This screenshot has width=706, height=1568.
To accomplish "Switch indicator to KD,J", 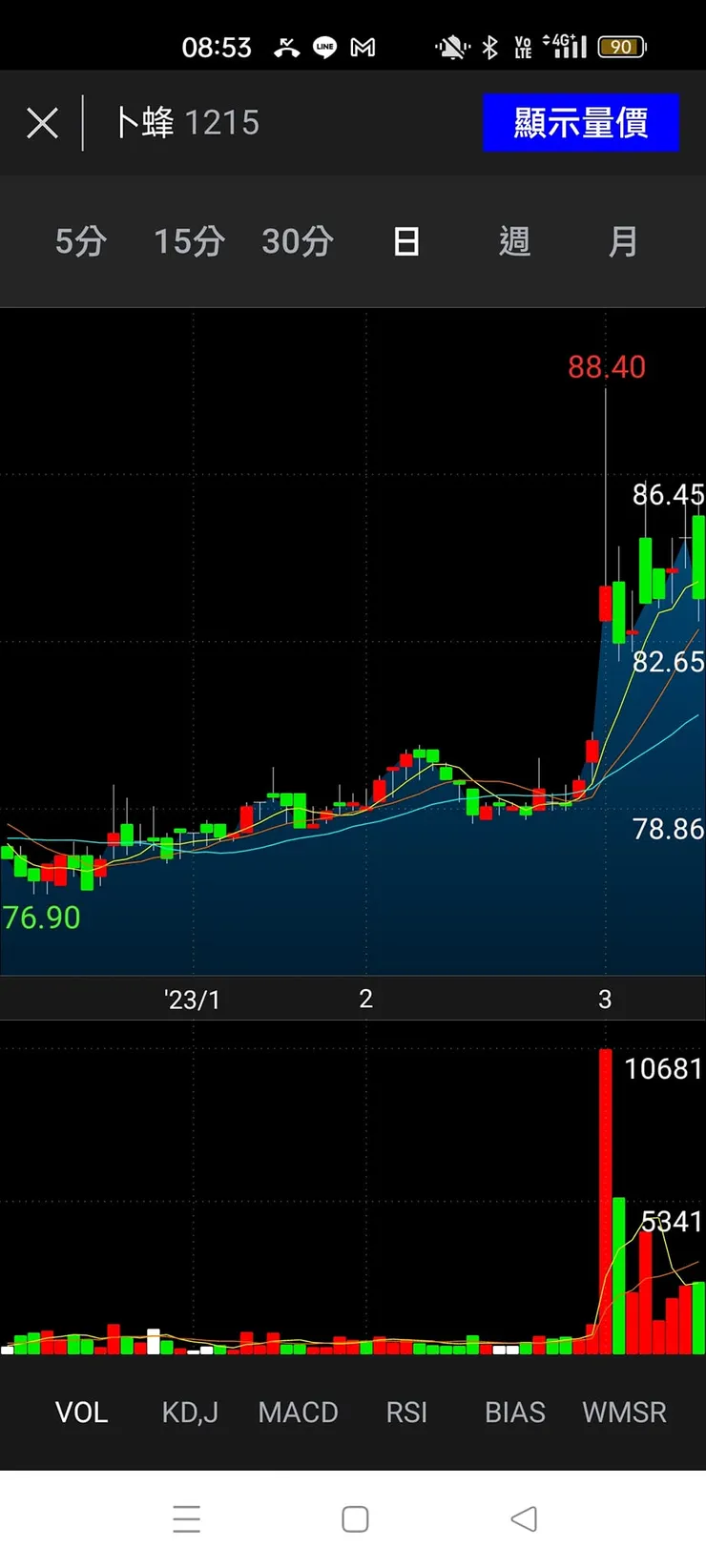I will click(x=190, y=1412).
